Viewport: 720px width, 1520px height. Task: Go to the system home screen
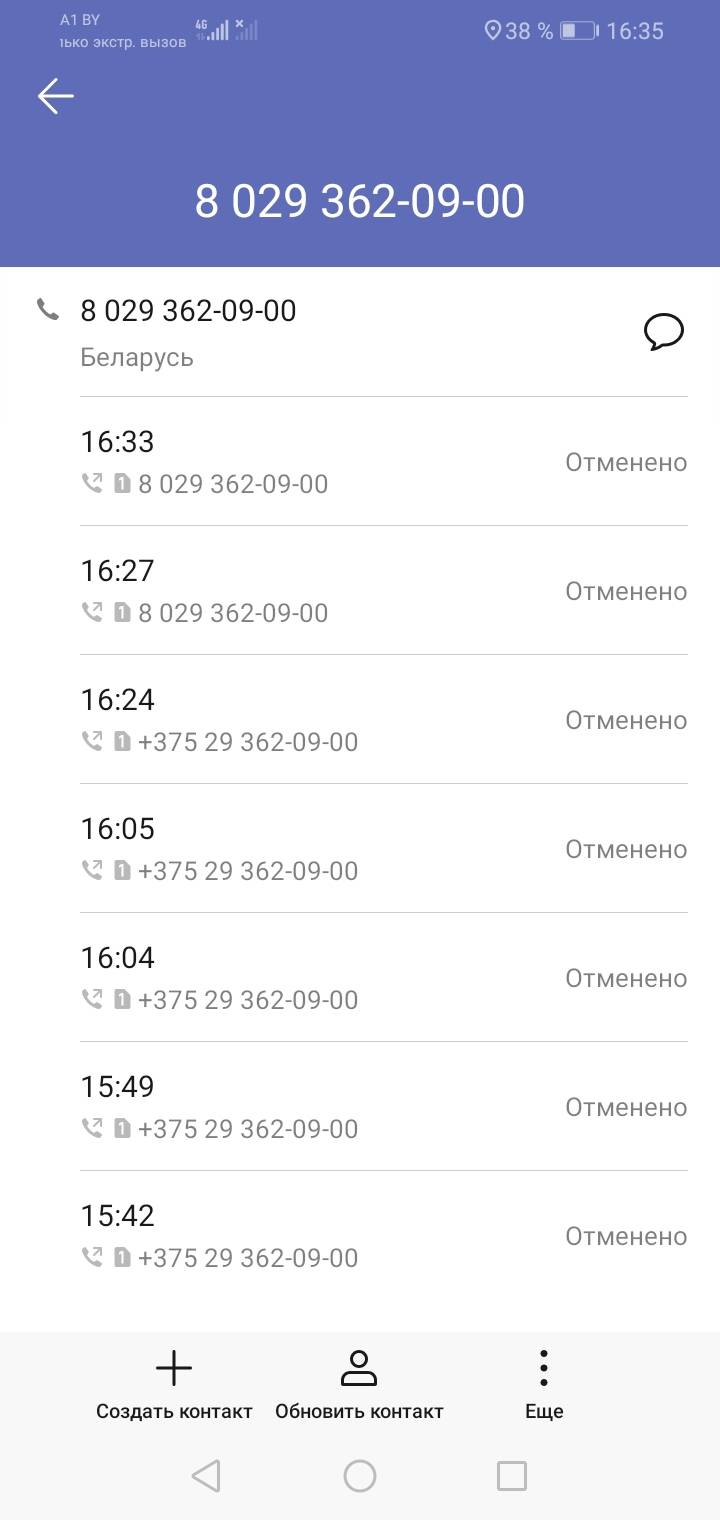pos(360,1476)
